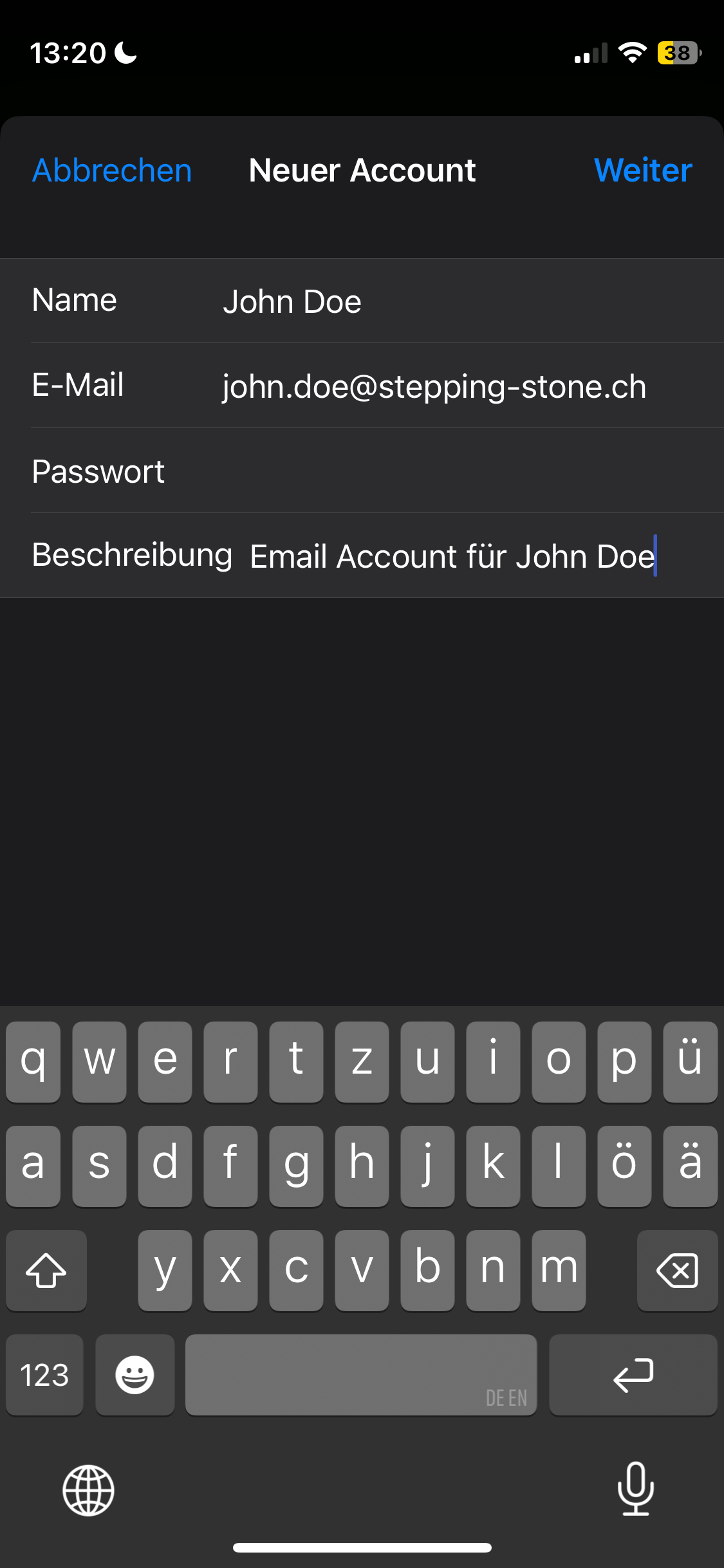724x1568 pixels.
Task: Tap Weiter to continue
Action: pos(642,171)
